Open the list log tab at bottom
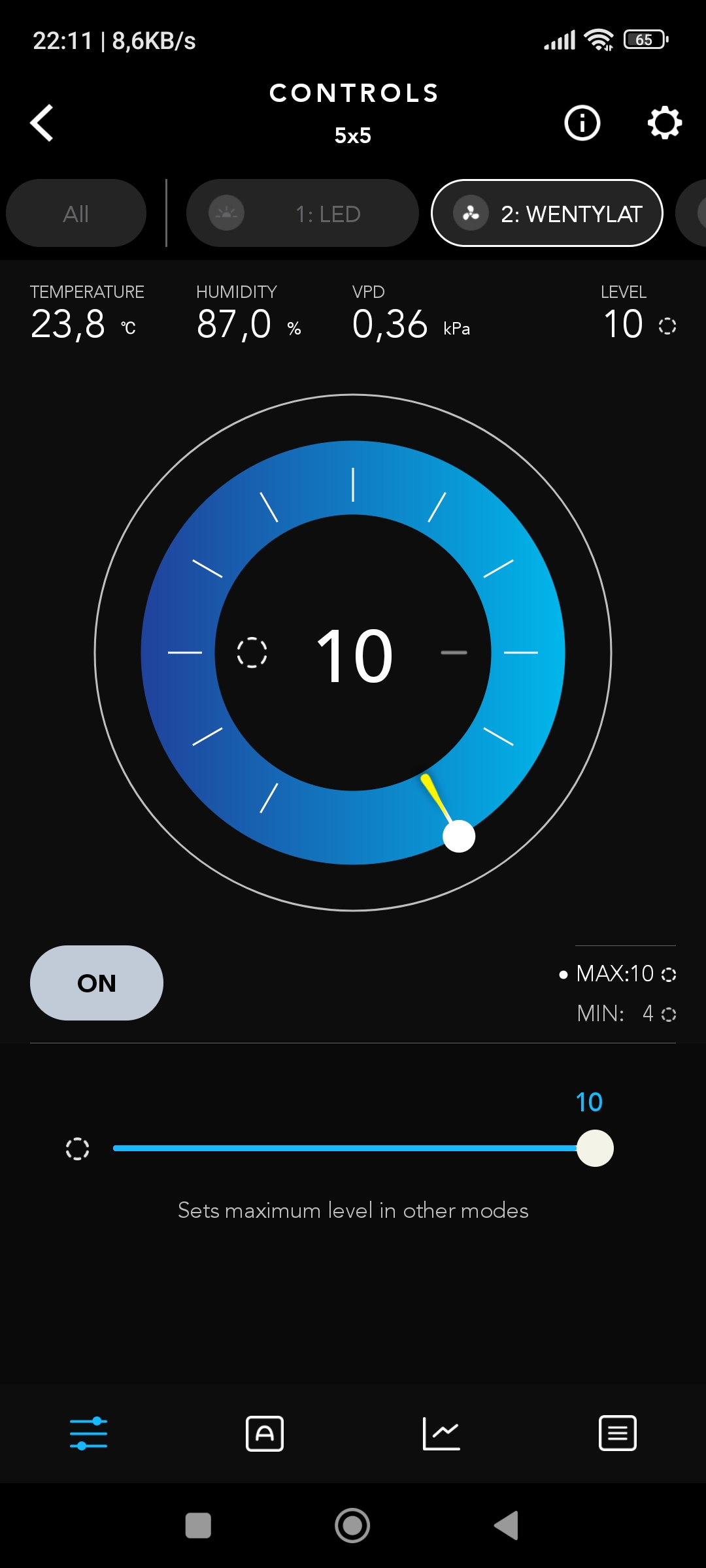 pos(618,1433)
